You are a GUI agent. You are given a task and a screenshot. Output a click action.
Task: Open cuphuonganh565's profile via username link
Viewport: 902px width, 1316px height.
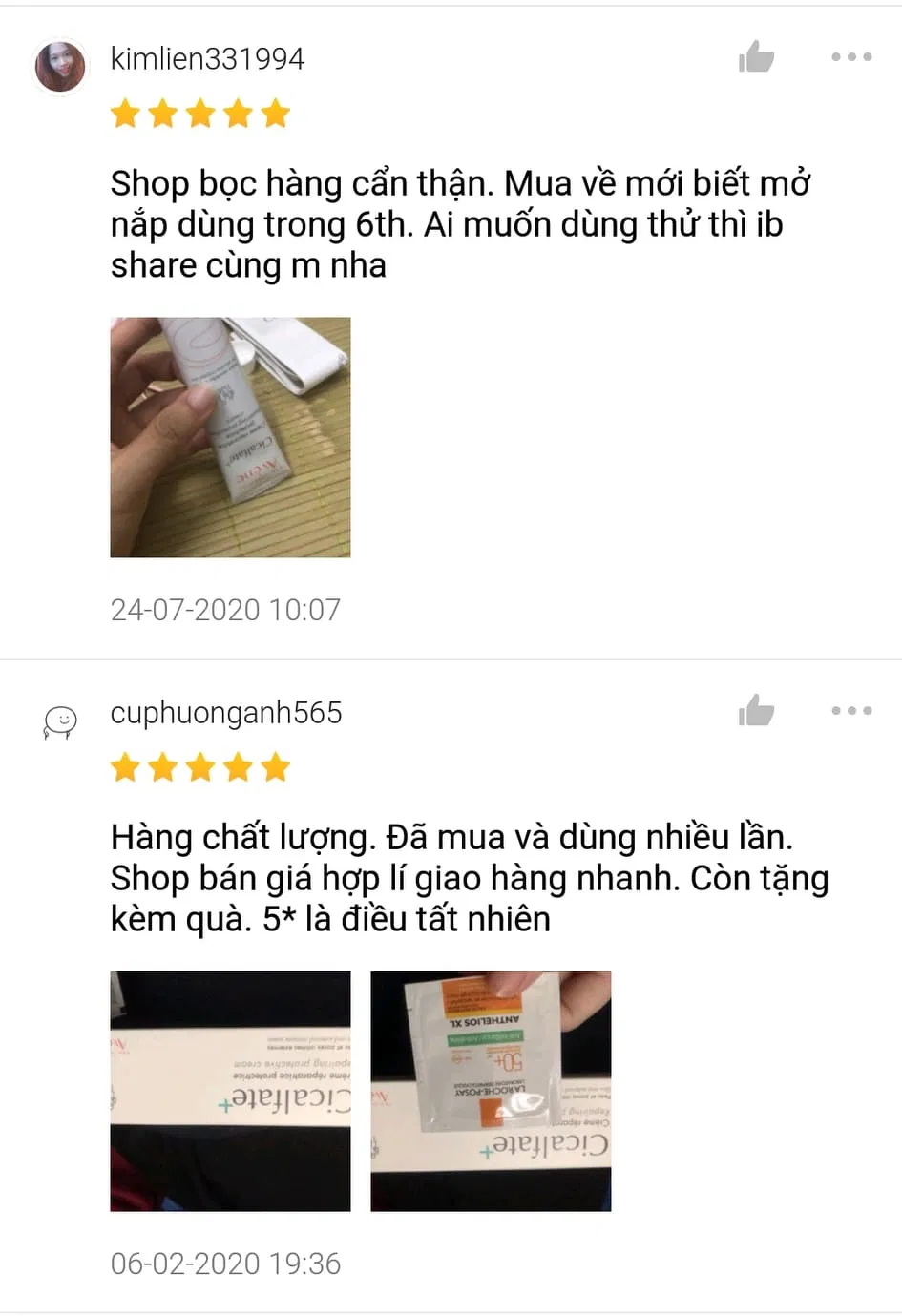tap(225, 712)
